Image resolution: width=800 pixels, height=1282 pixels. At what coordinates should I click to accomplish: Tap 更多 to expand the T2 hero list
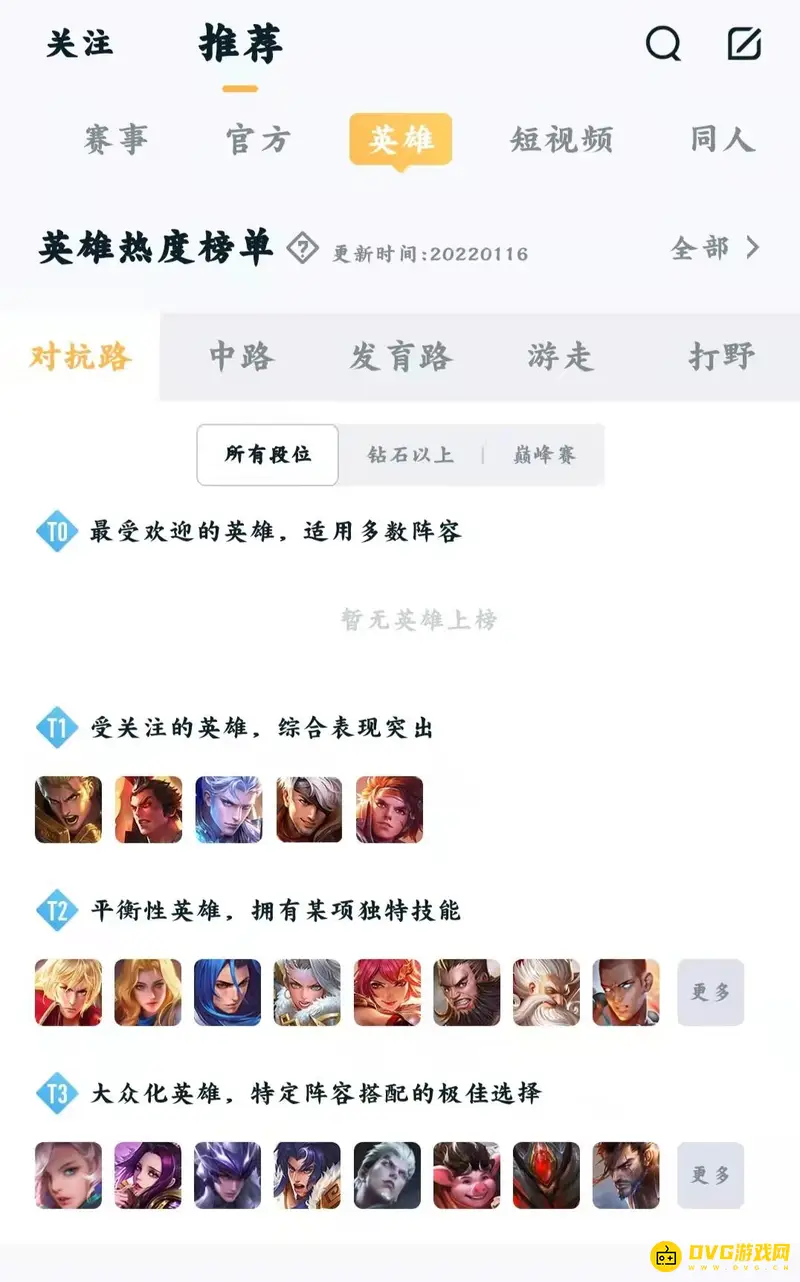click(x=710, y=993)
